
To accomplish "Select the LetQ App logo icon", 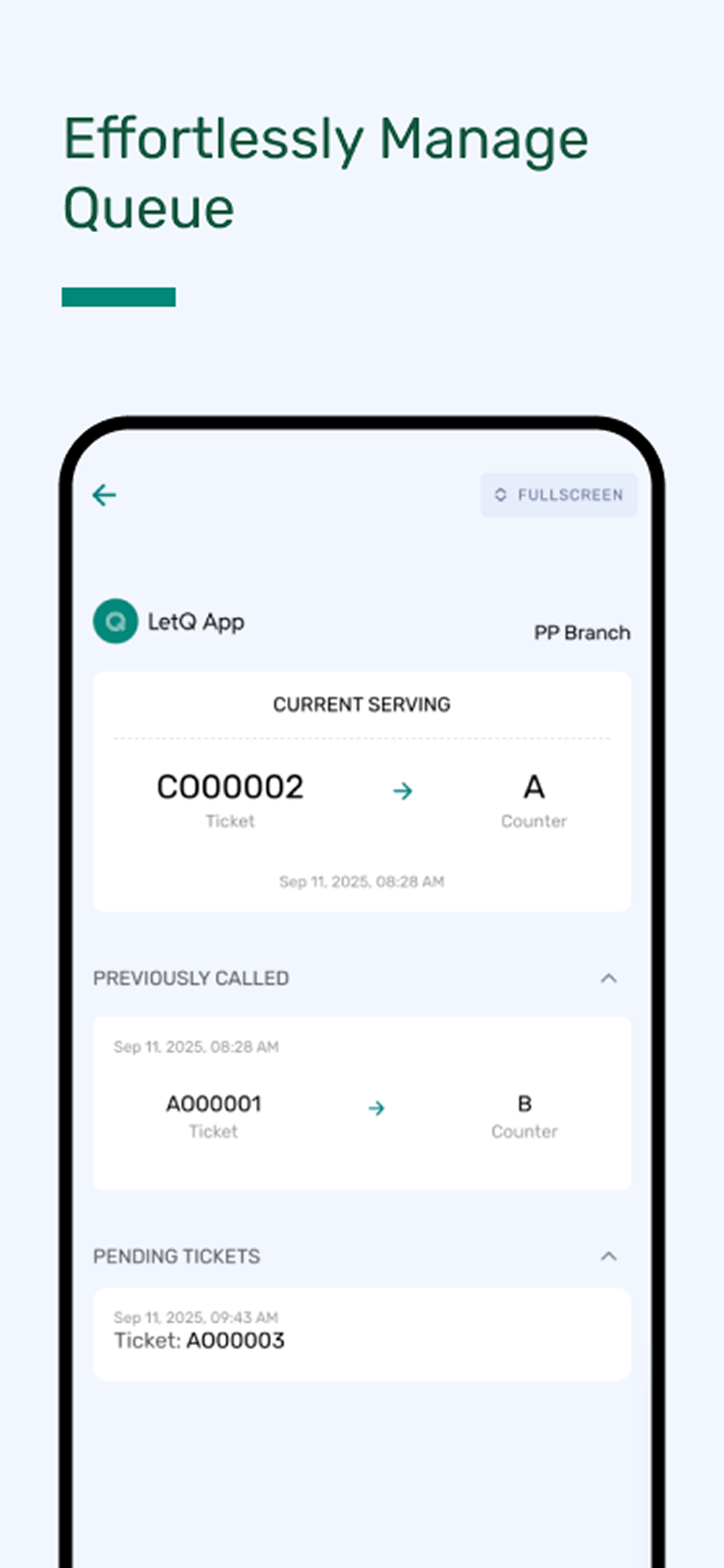I will tap(114, 621).
